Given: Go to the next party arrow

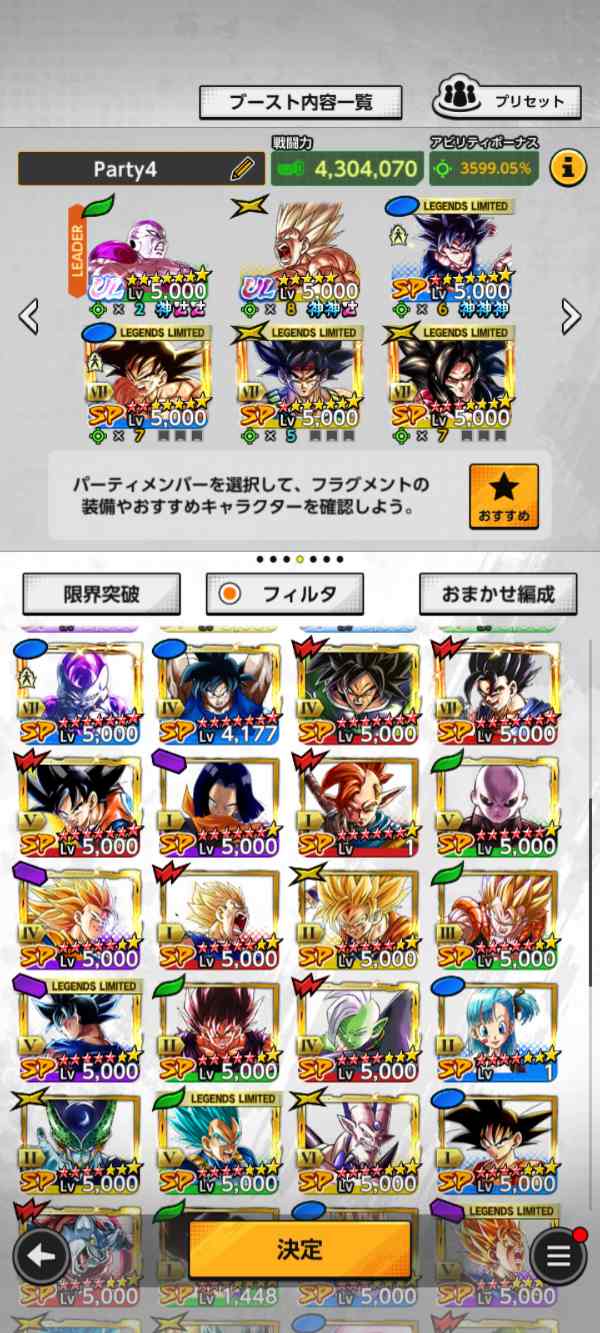Looking at the screenshot, I should coord(571,317).
